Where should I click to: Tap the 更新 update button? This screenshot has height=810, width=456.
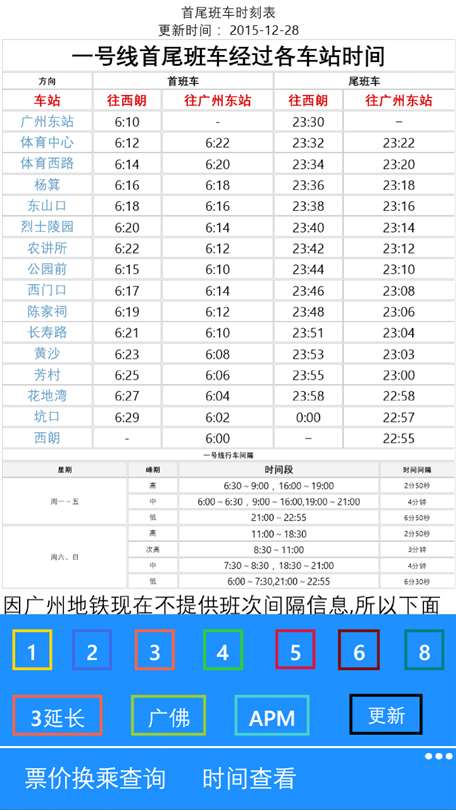click(386, 714)
